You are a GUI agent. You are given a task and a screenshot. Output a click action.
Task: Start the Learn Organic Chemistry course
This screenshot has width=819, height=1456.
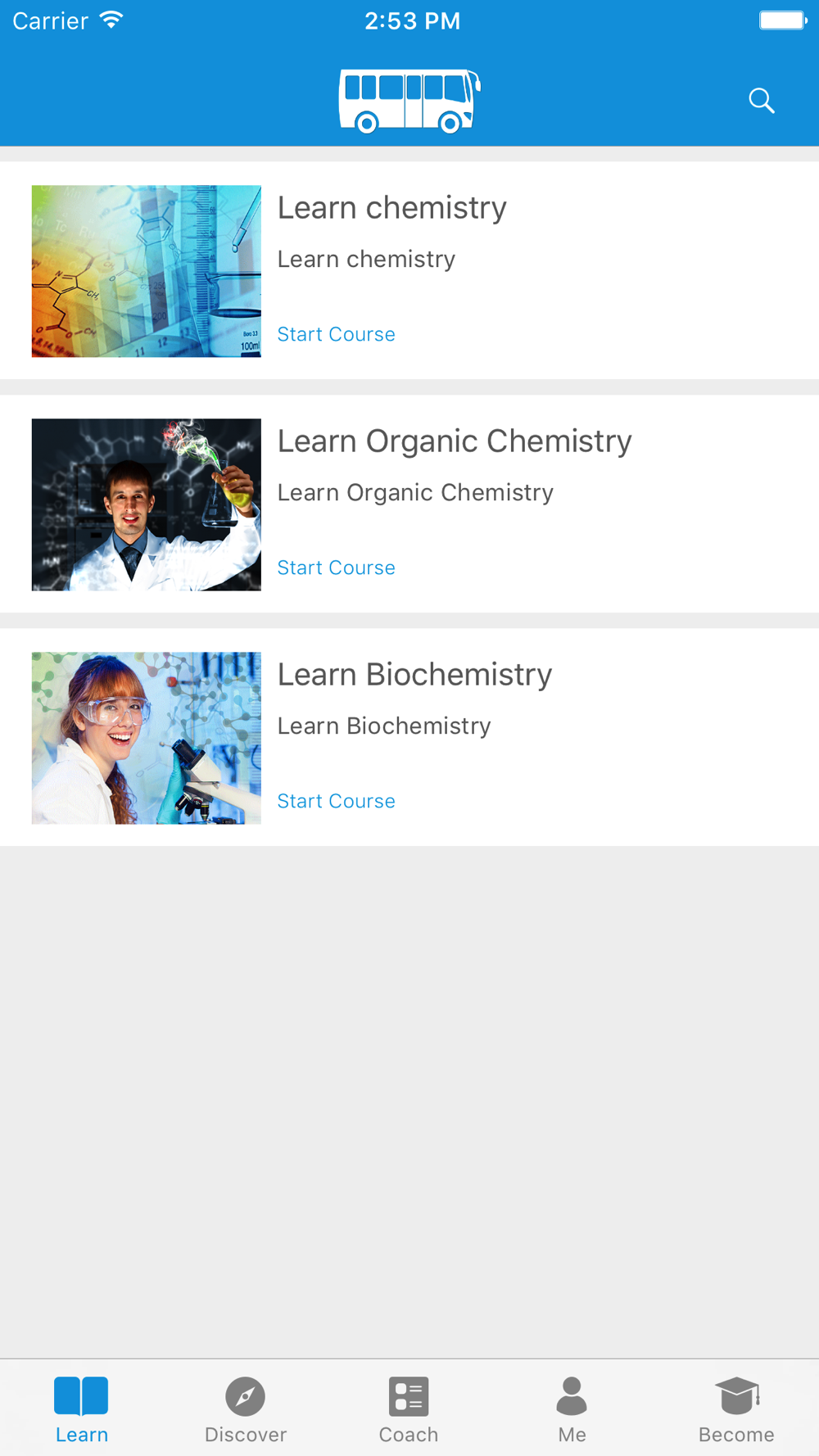point(336,567)
